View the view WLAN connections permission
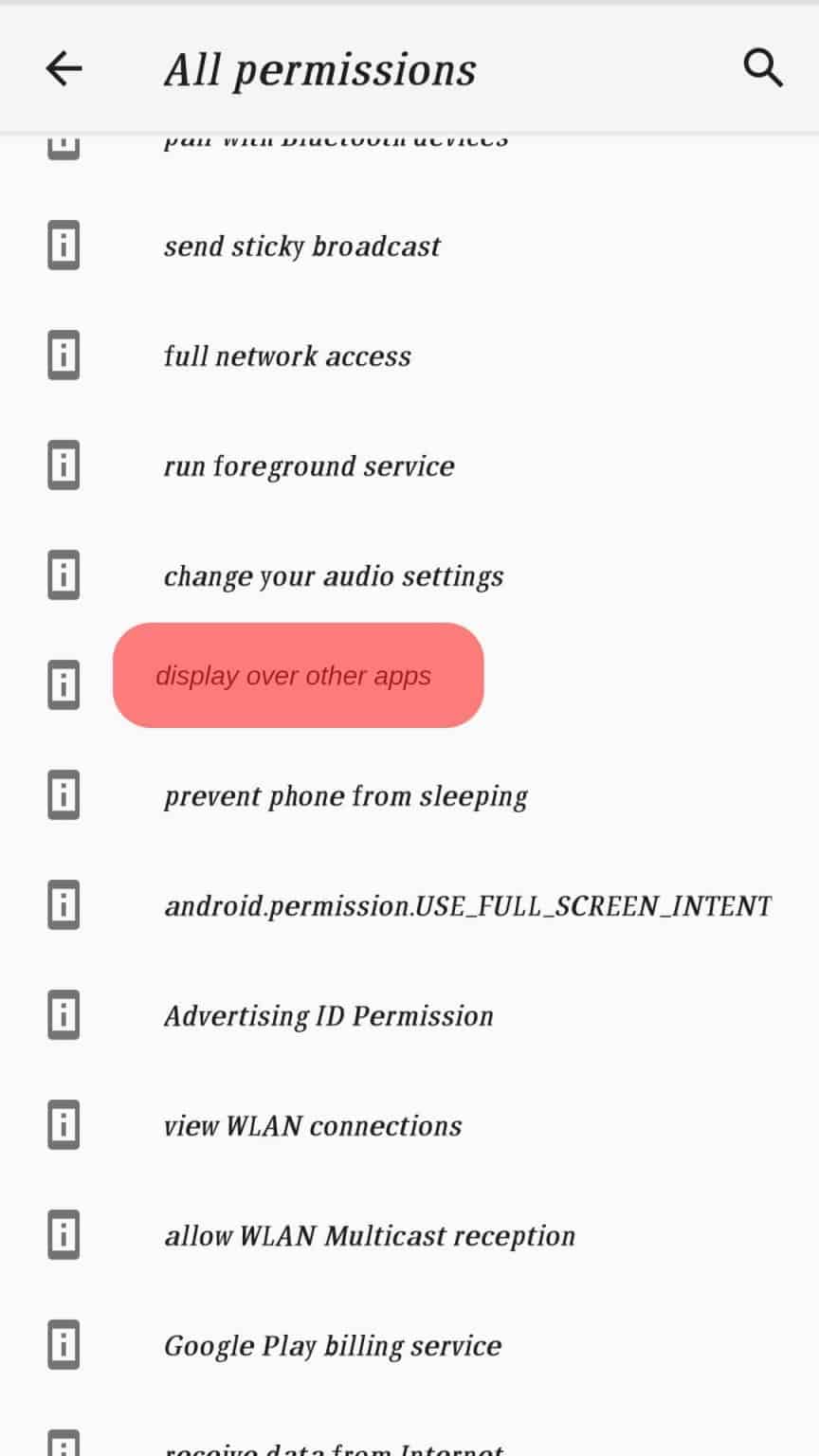 tap(313, 1126)
